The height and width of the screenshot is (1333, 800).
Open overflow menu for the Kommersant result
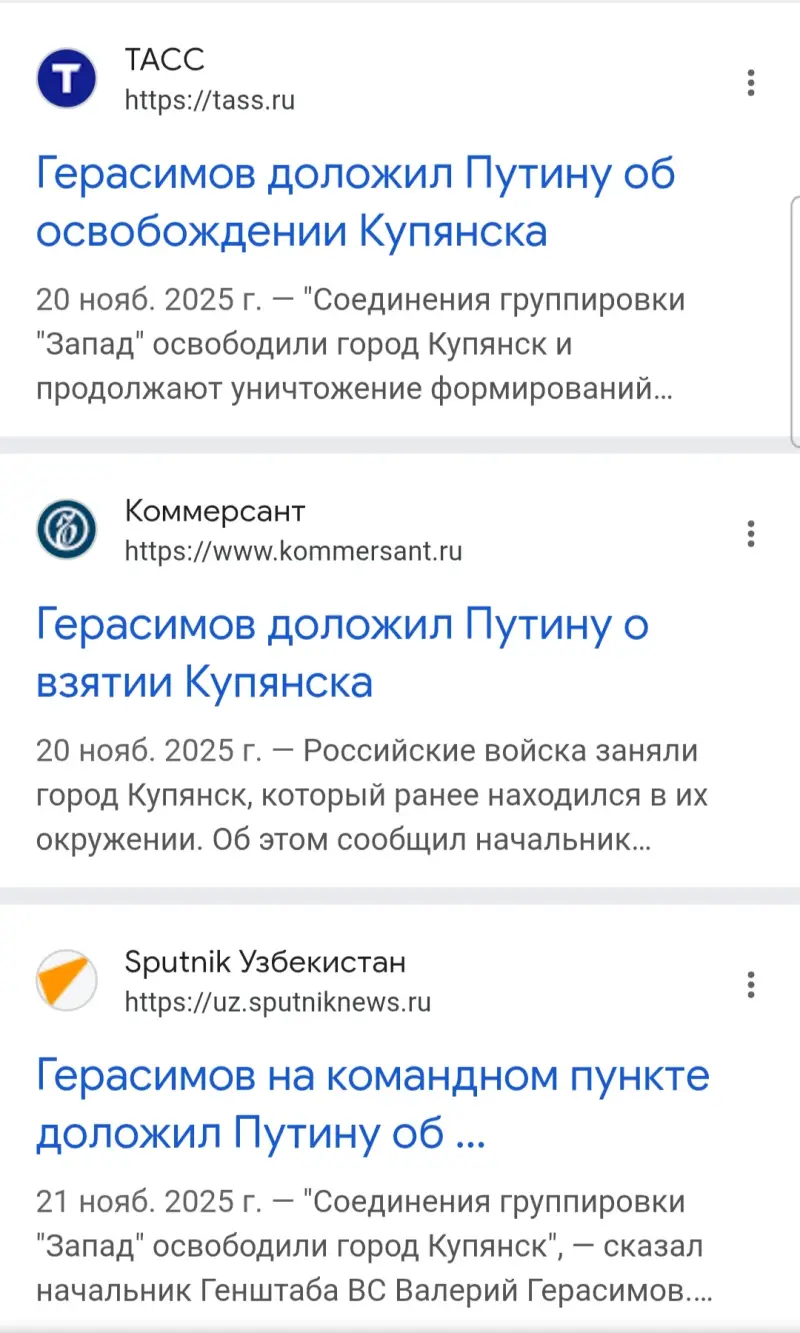pos(750,533)
